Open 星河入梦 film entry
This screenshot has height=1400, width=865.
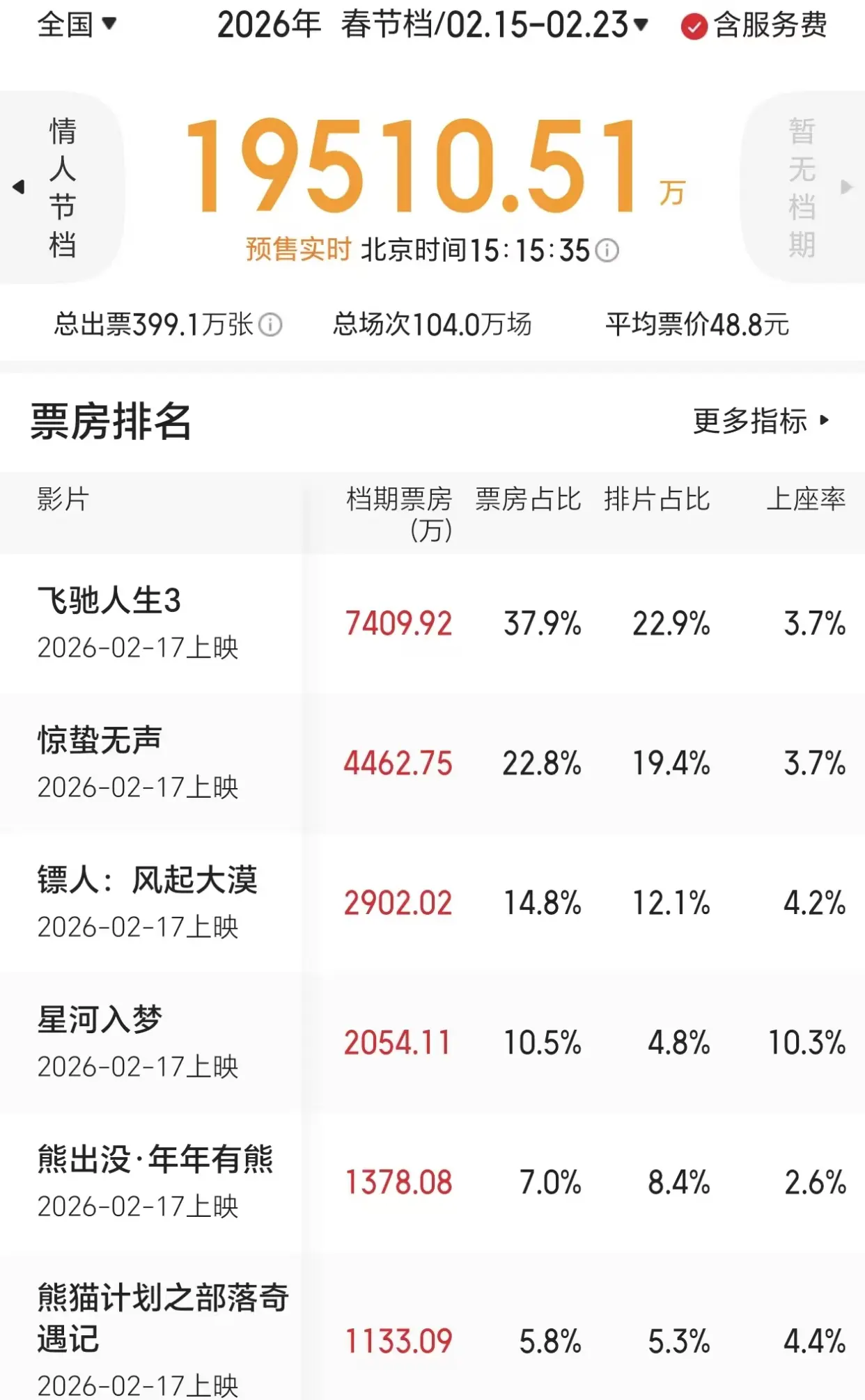point(100,1020)
